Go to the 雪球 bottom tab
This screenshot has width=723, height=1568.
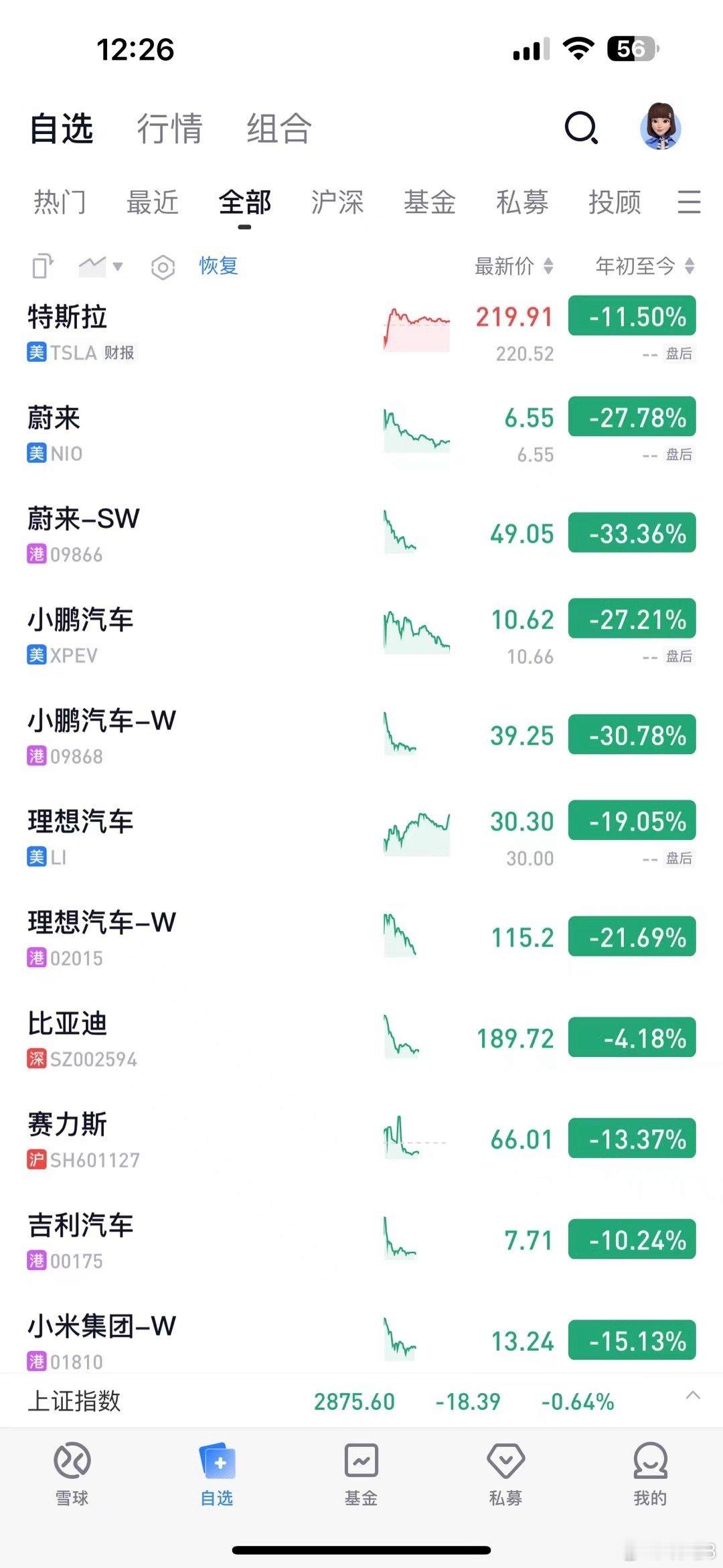[72, 1474]
